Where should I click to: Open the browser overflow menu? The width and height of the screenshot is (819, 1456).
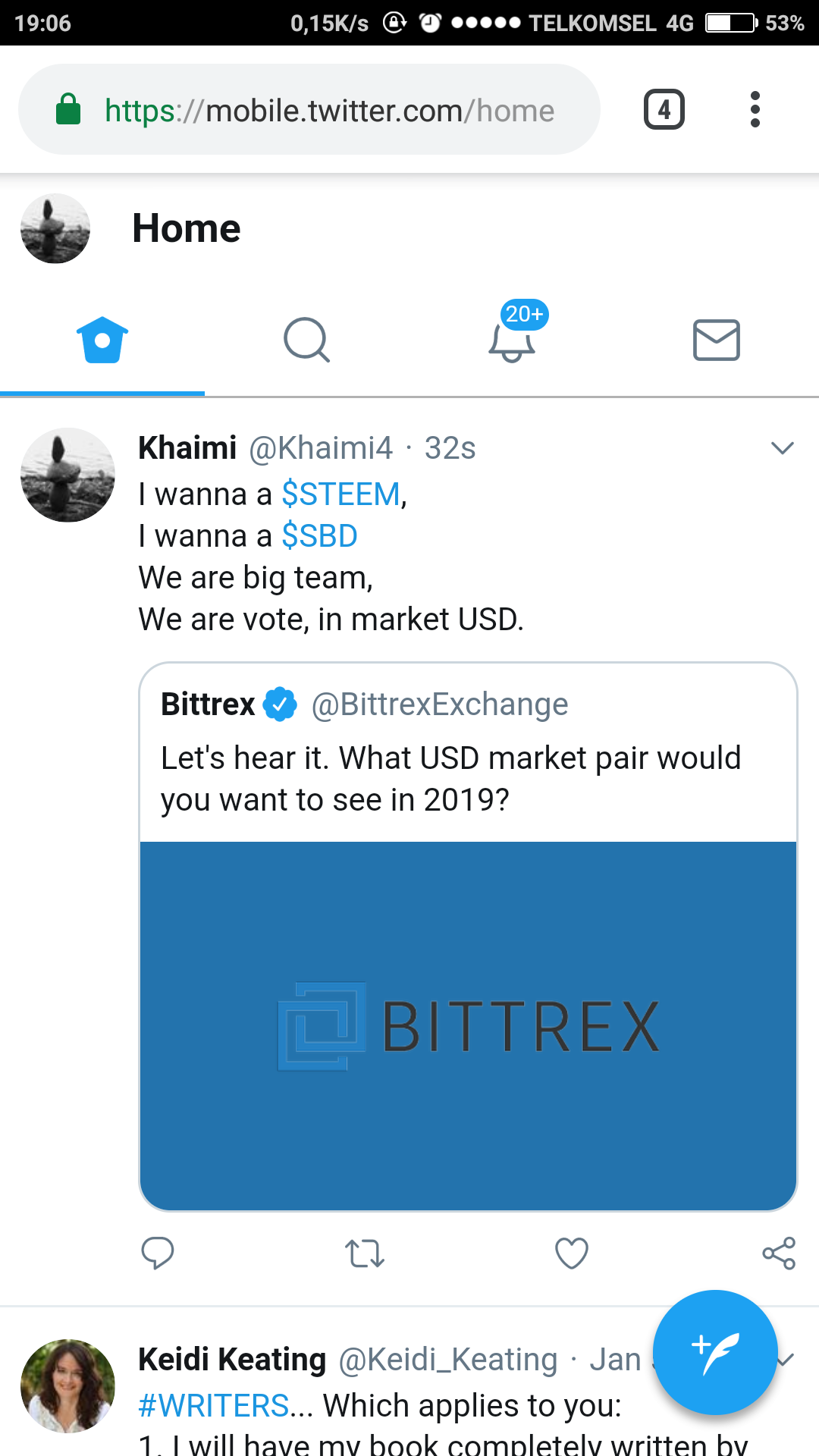[x=755, y=110]
